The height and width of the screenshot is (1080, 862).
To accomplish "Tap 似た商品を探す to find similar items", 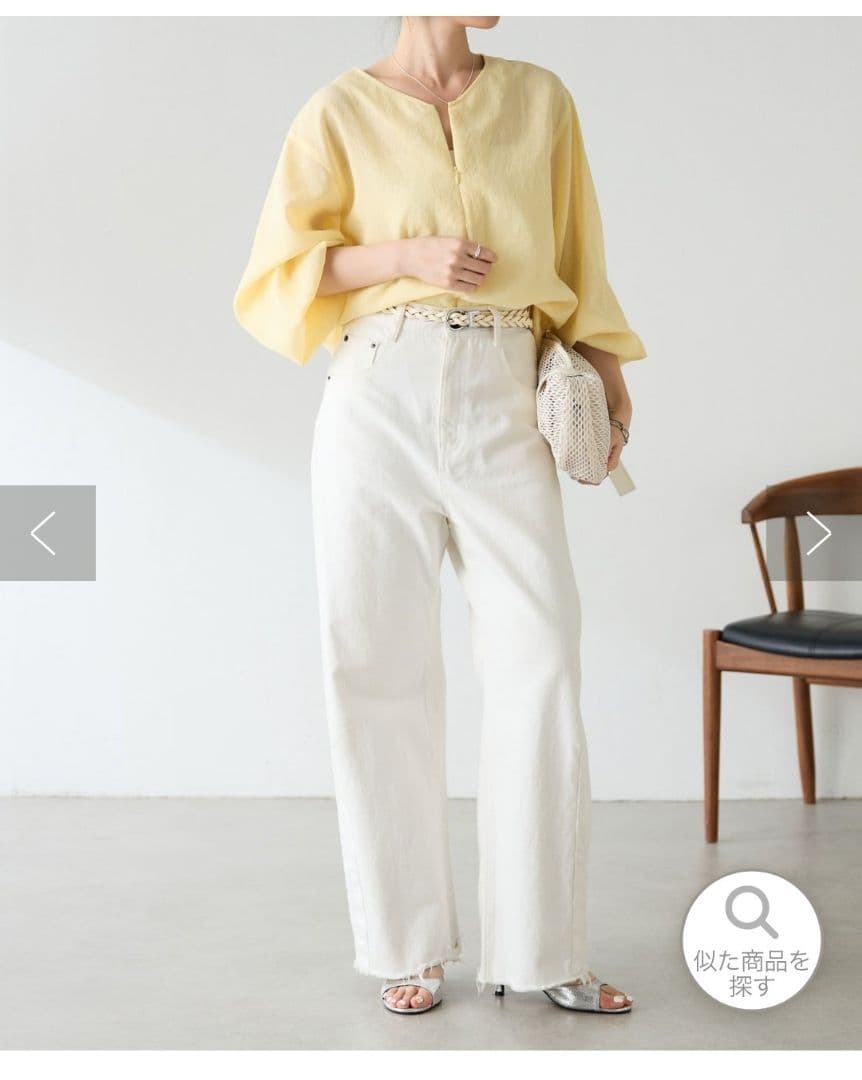I will [x=752, y=939].
